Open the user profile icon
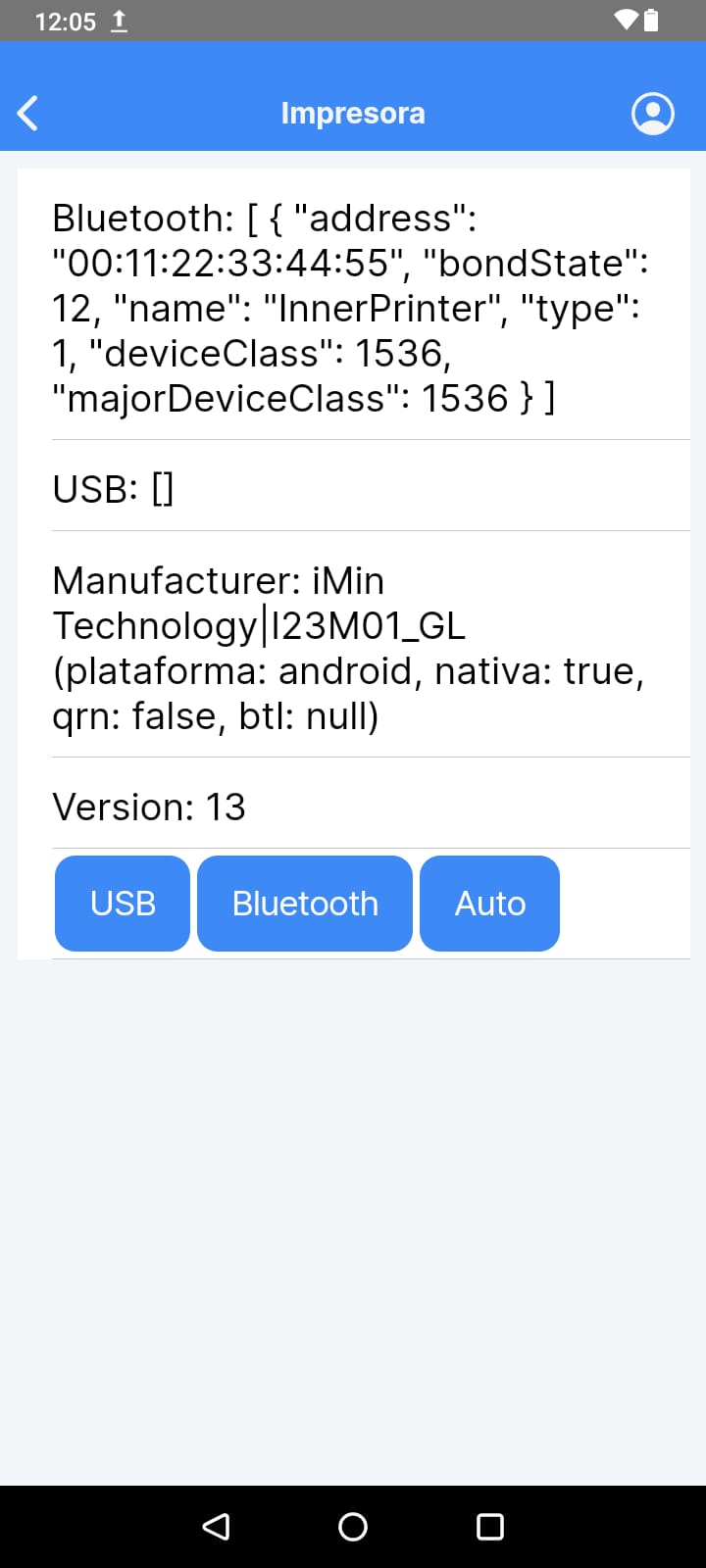The width and height of the screenshot is (706, 1568). click(x=652, y=114)
